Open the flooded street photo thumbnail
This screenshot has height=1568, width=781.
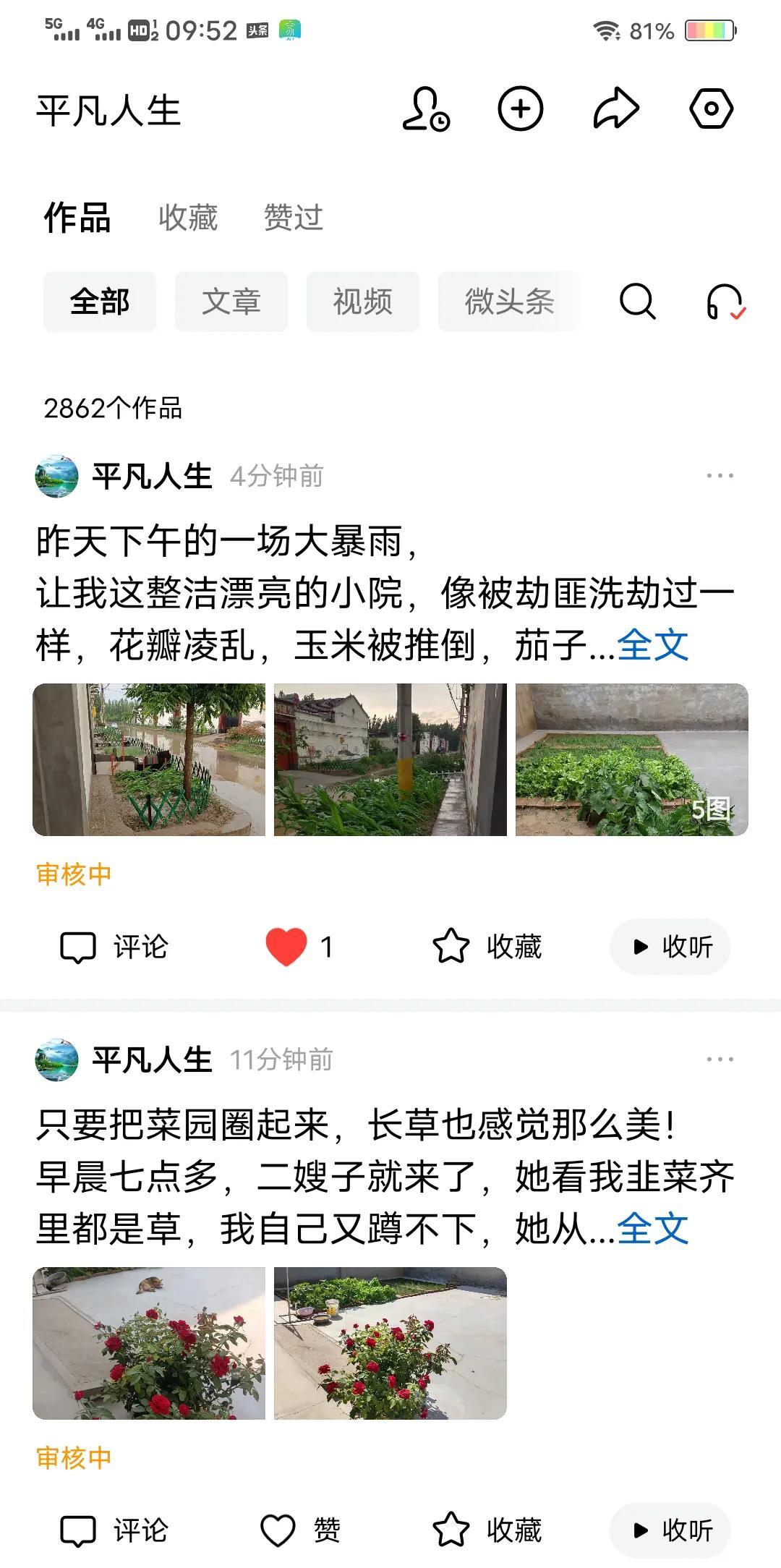tap(149, 759)
